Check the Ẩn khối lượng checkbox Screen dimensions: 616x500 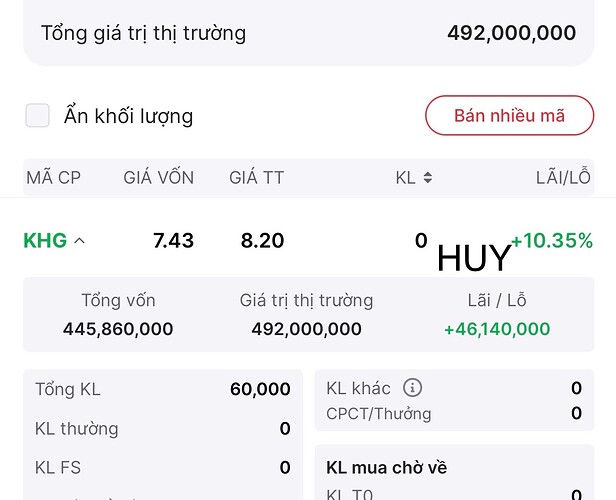[x=38, y=116]
